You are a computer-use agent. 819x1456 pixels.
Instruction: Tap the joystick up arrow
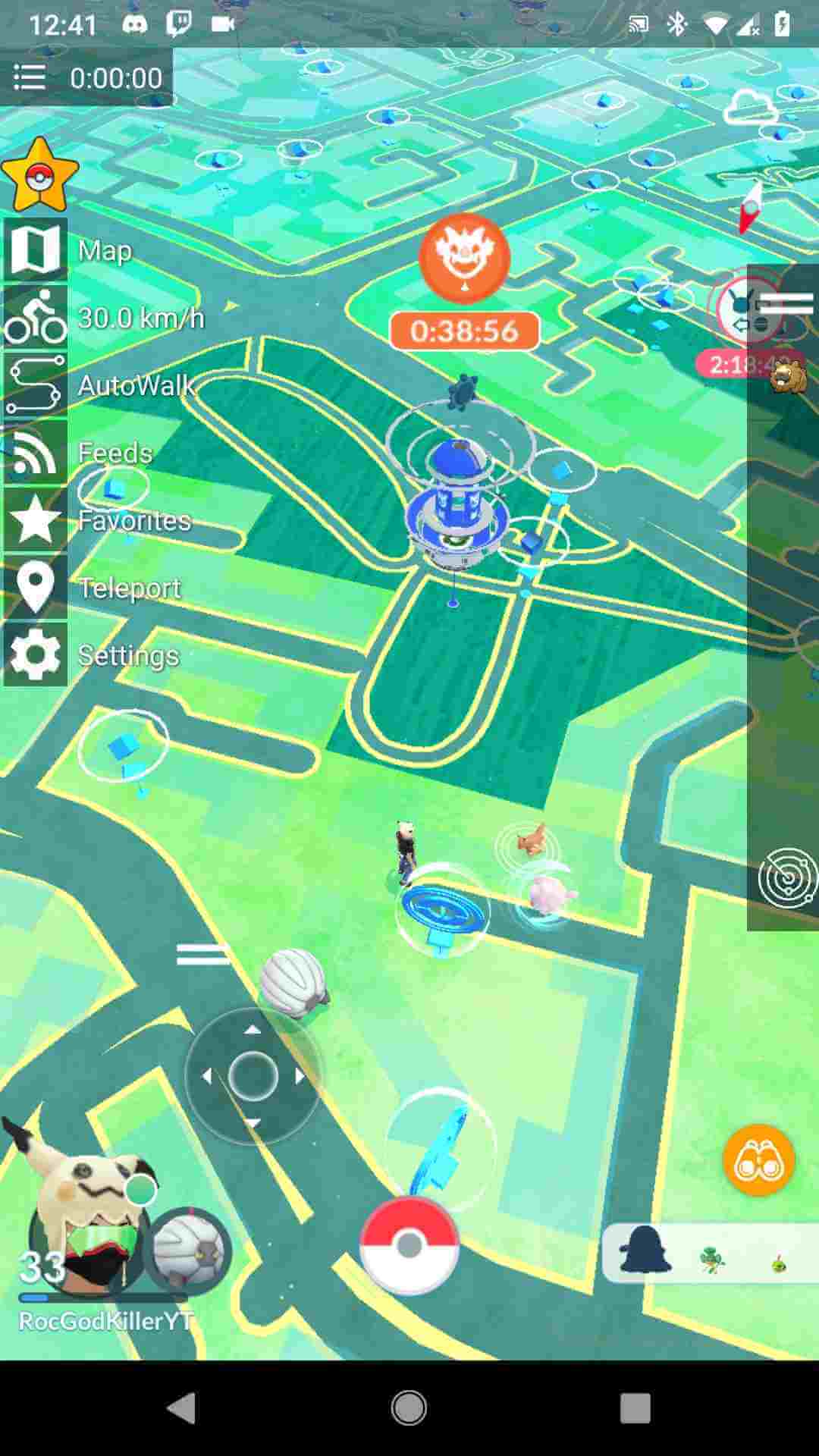(x=253, y=1030)
